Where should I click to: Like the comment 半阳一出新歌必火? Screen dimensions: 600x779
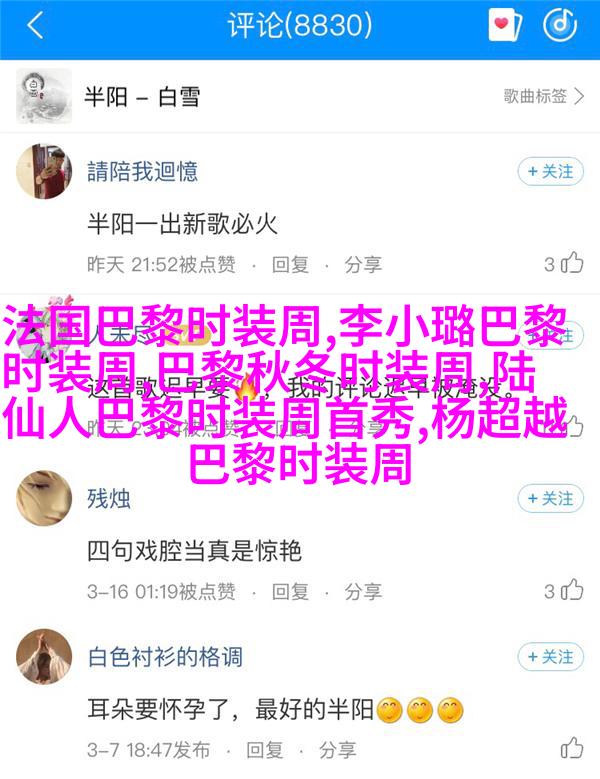click(565, 264)
